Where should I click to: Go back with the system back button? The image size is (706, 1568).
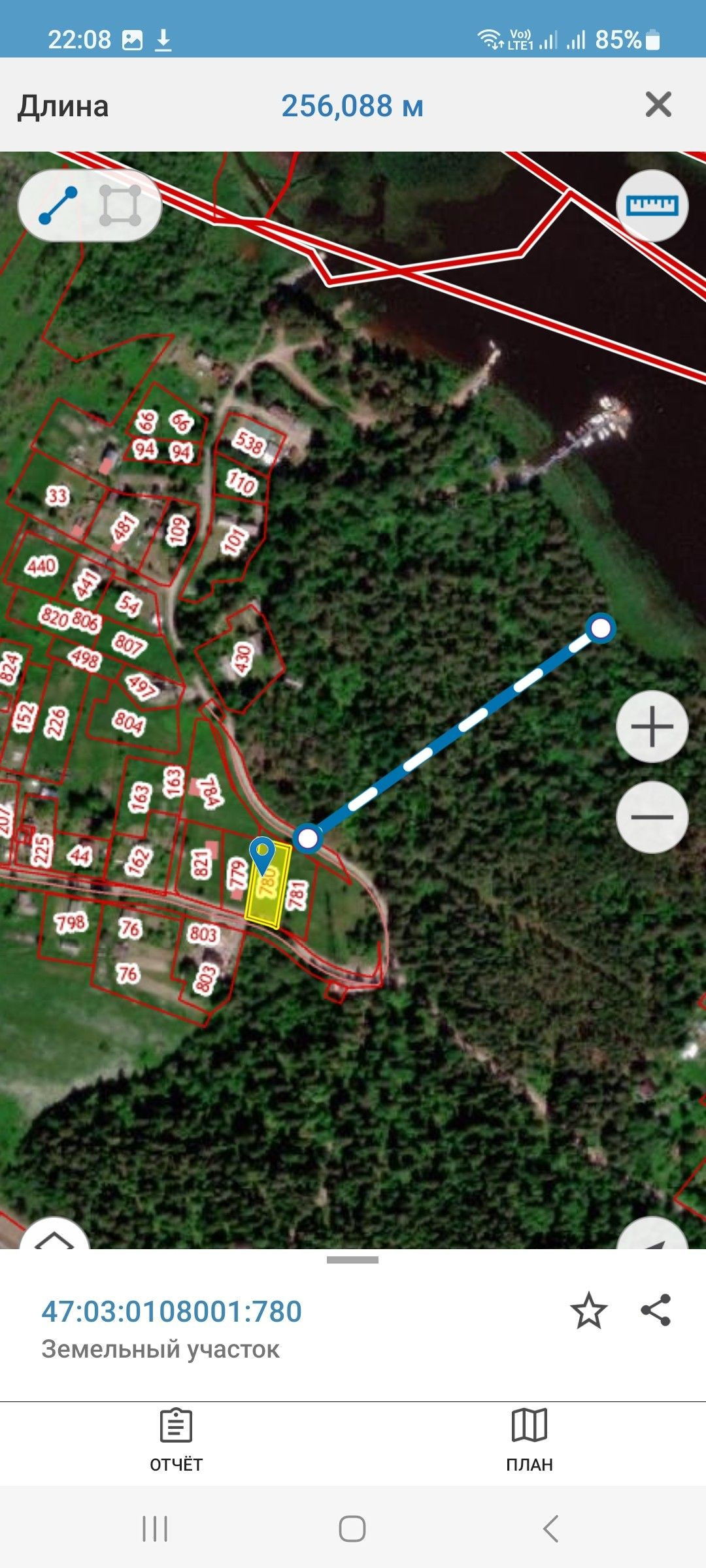click(550, 1529)
